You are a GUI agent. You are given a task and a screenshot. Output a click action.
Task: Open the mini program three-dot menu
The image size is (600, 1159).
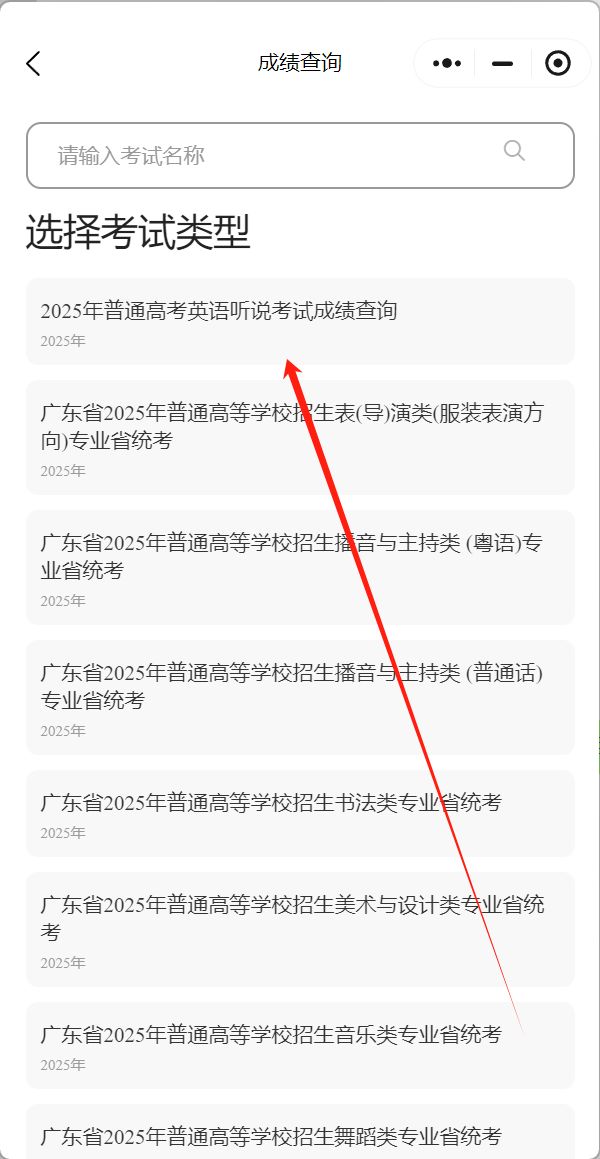(446, 64)
